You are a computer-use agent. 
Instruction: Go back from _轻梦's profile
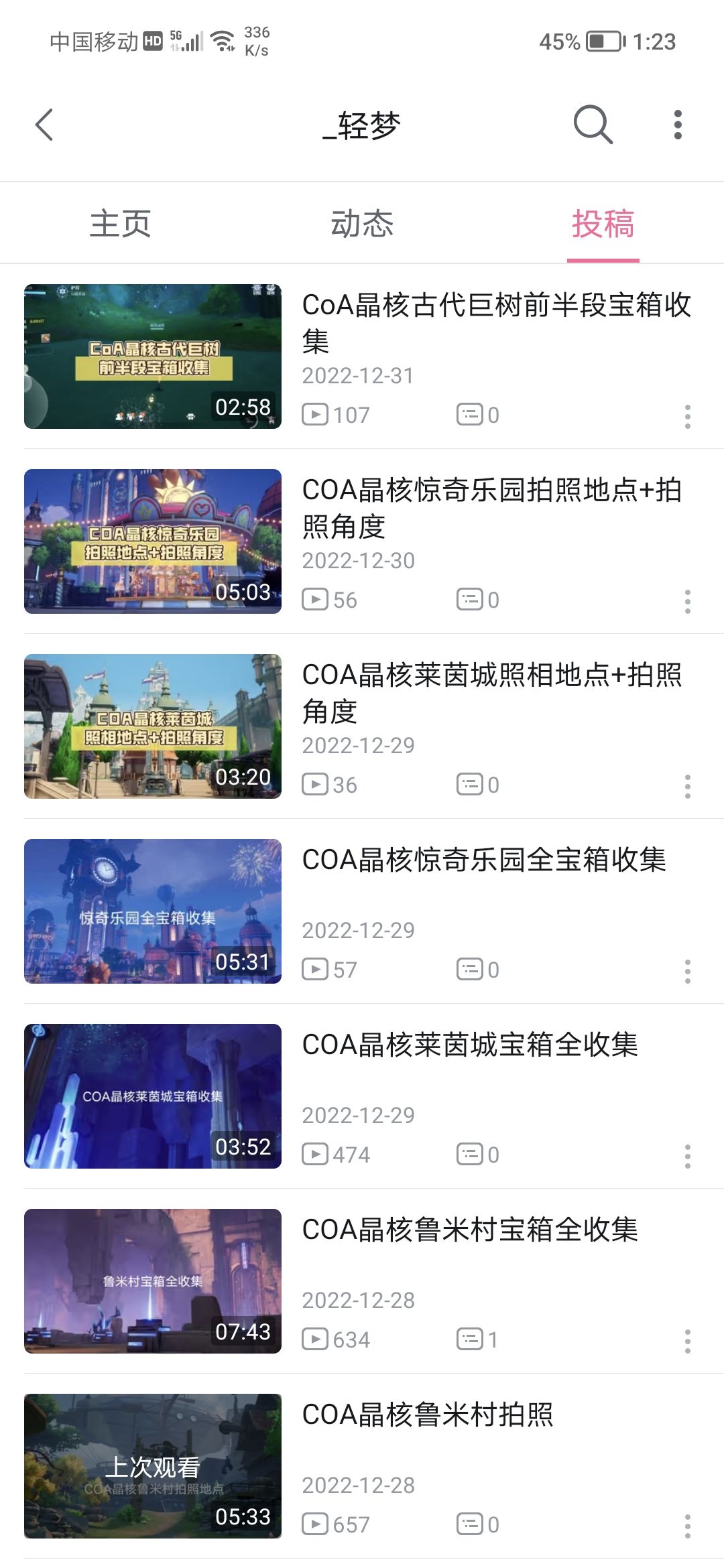pyautogui.click(x=44, y=125)
